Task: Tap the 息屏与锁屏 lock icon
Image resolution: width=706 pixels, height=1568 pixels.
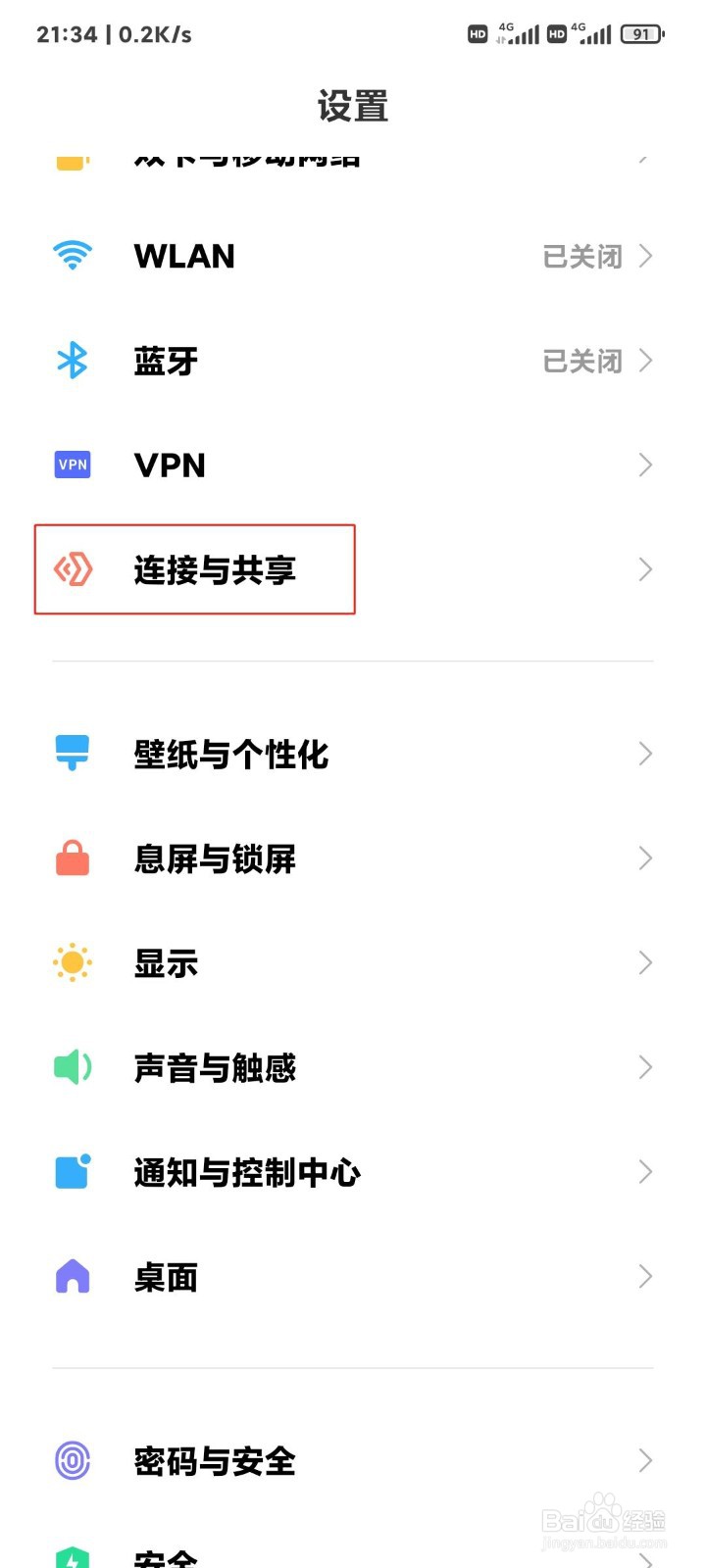Action: [72, 857]
